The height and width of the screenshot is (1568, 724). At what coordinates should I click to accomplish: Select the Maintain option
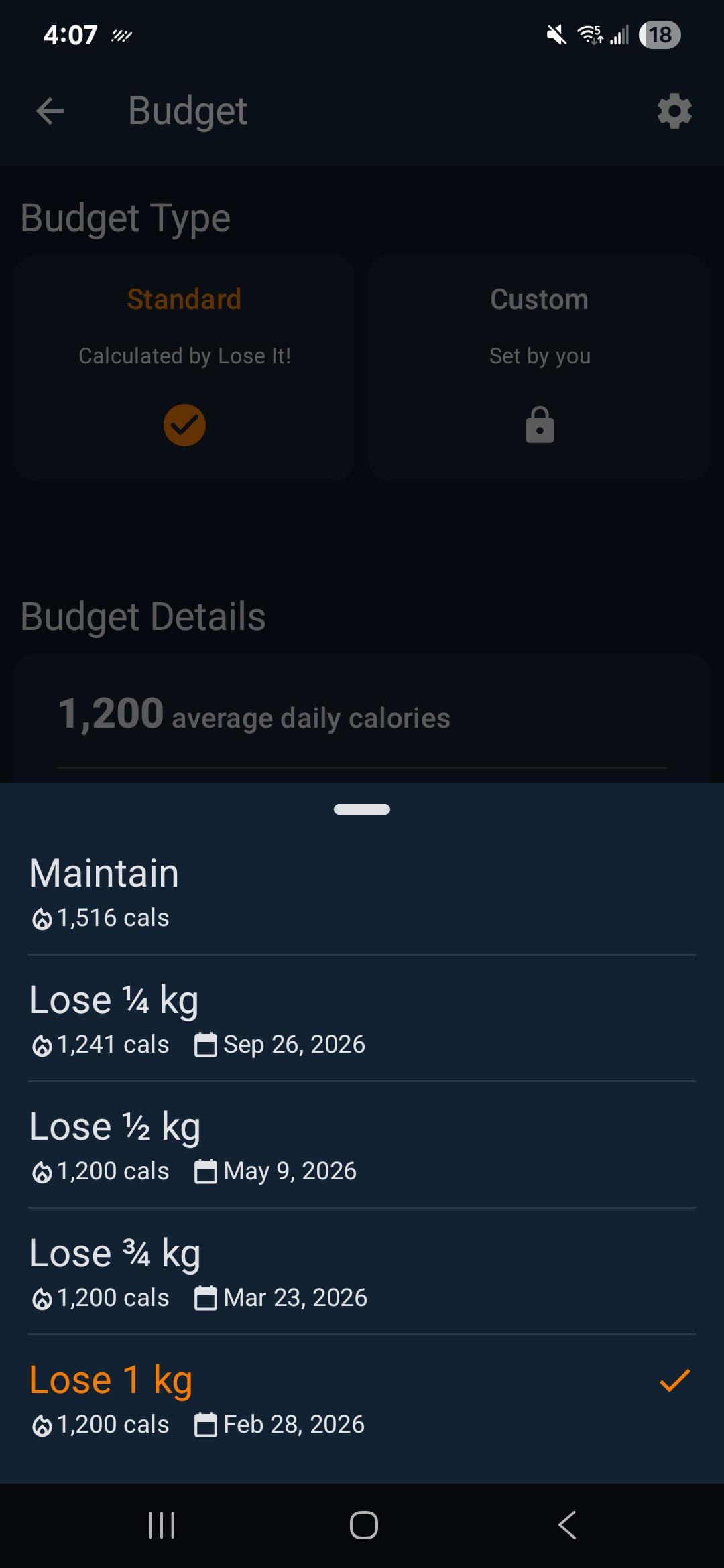(x=362, y=892)
